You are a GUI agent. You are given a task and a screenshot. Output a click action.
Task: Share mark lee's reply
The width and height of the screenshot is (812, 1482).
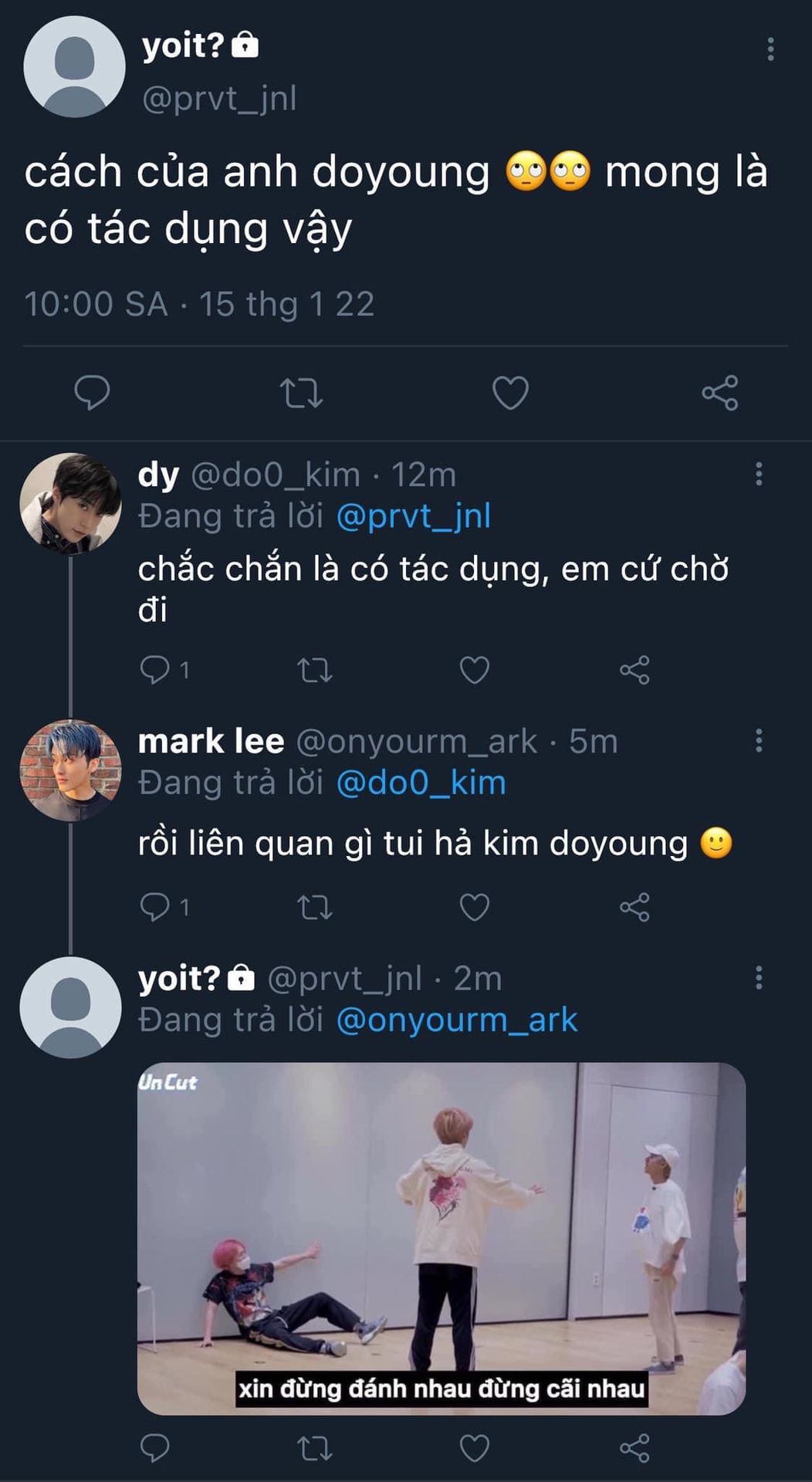(634, 907)
